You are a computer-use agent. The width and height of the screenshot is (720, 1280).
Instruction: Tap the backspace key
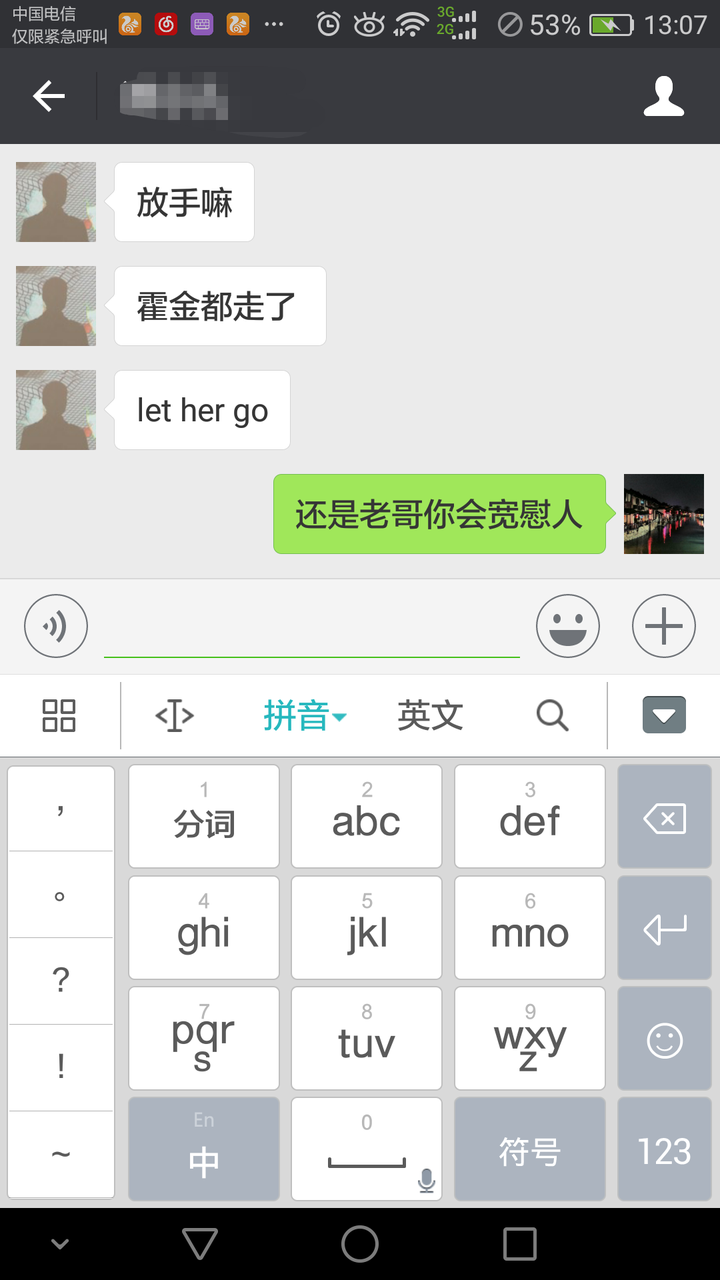point(664,817)
